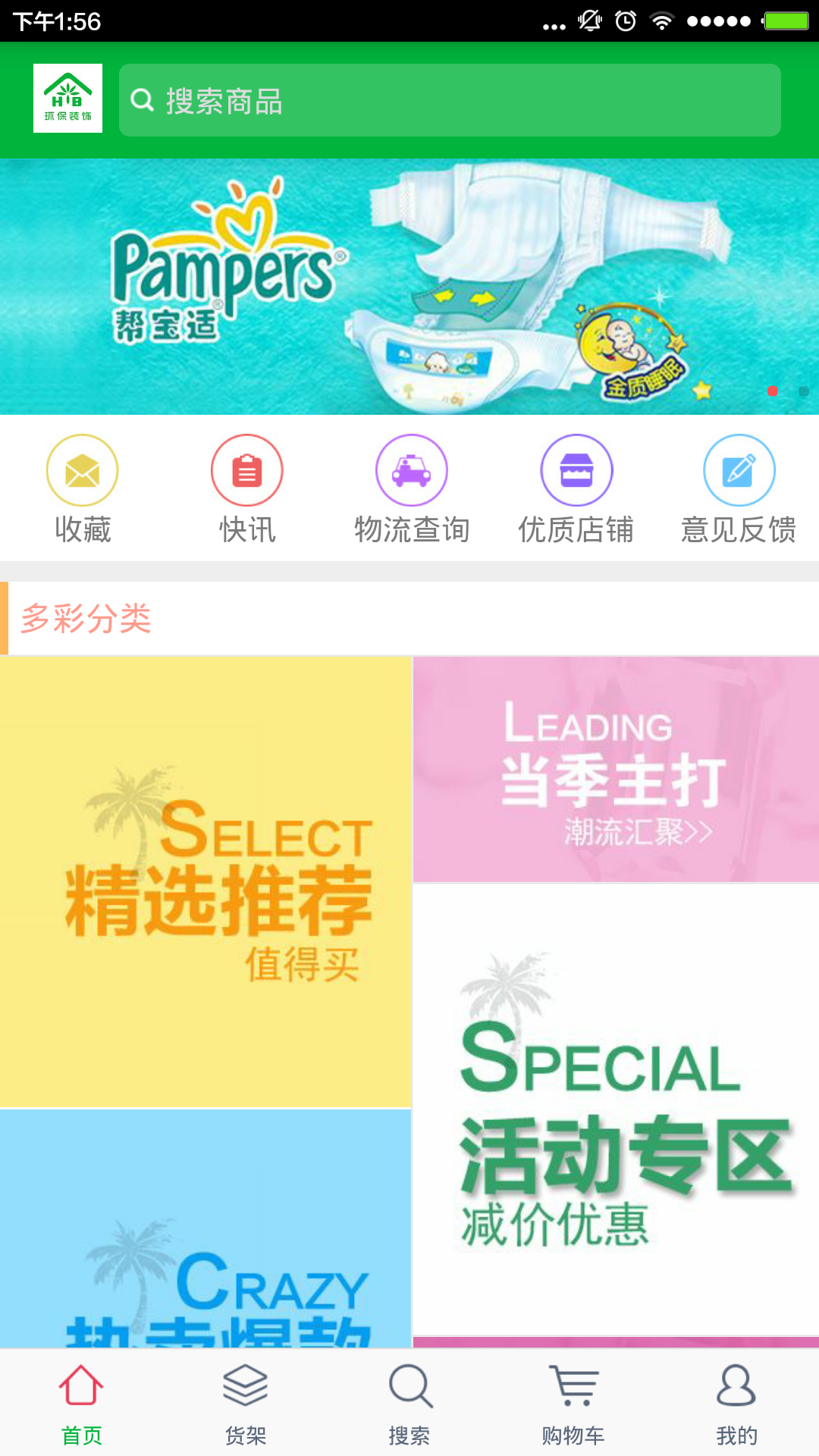The height and width of the screenshot is (1456, 819).
Task: Open 收藏 favorites
Action: 82,490
